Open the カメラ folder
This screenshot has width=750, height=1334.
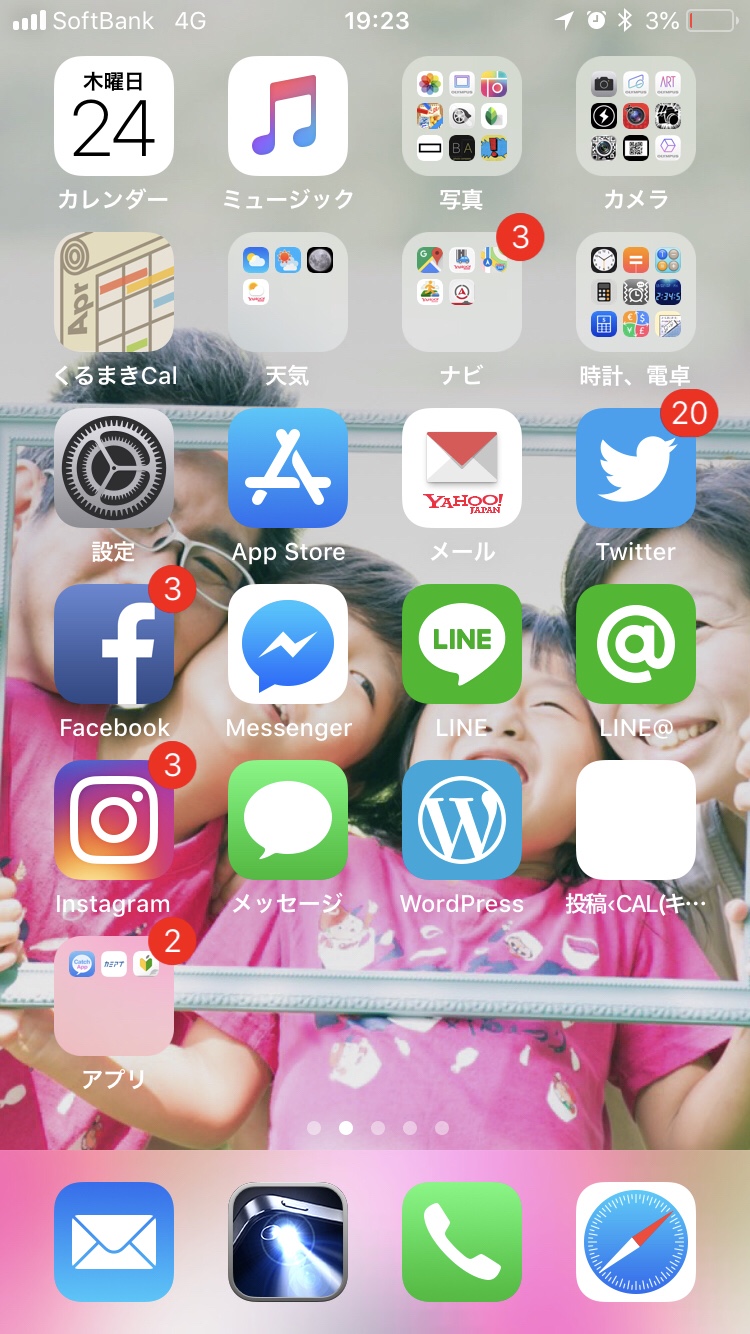coord(636,116)
